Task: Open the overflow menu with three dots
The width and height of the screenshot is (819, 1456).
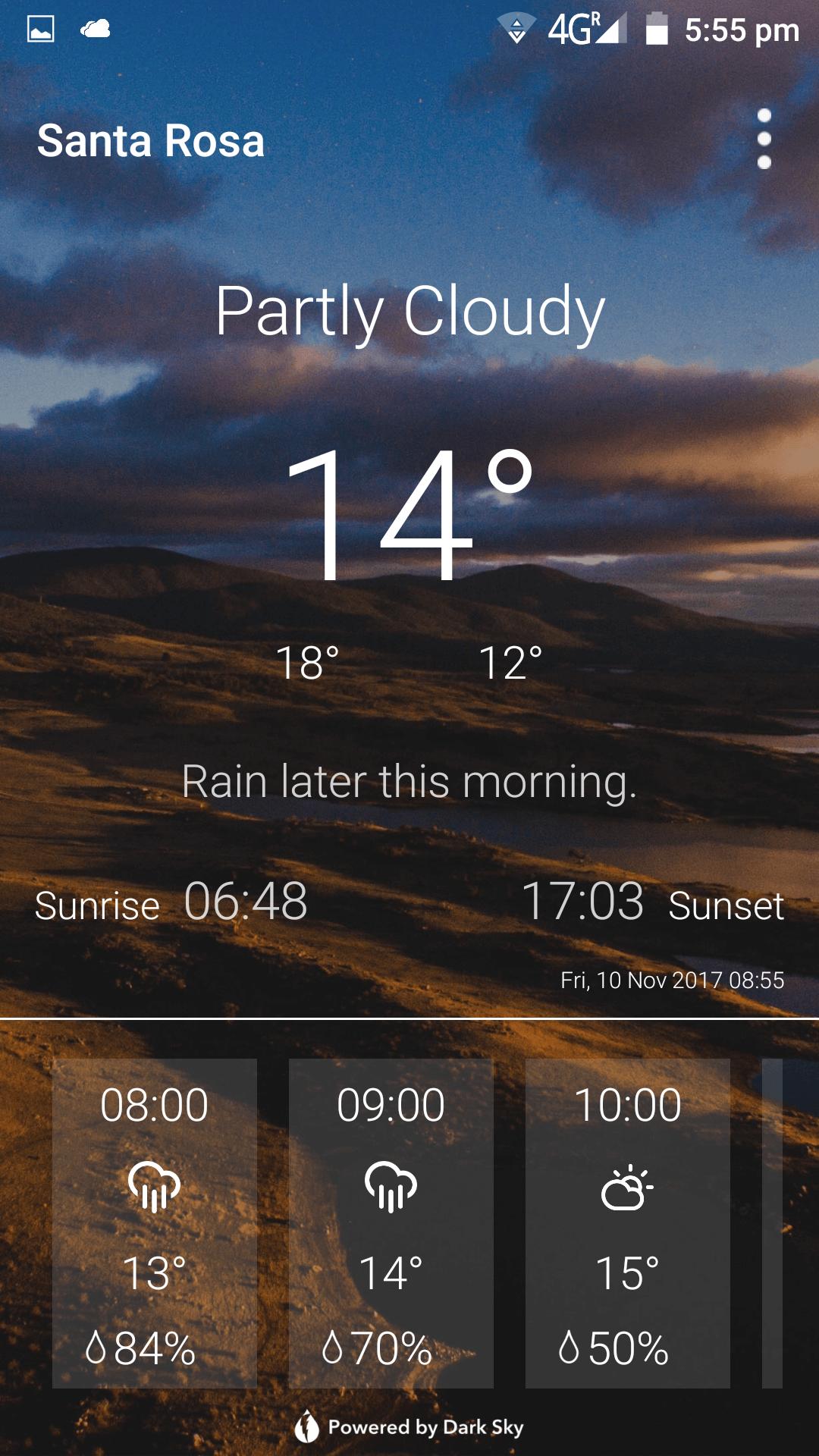Action: pos(763,141)
